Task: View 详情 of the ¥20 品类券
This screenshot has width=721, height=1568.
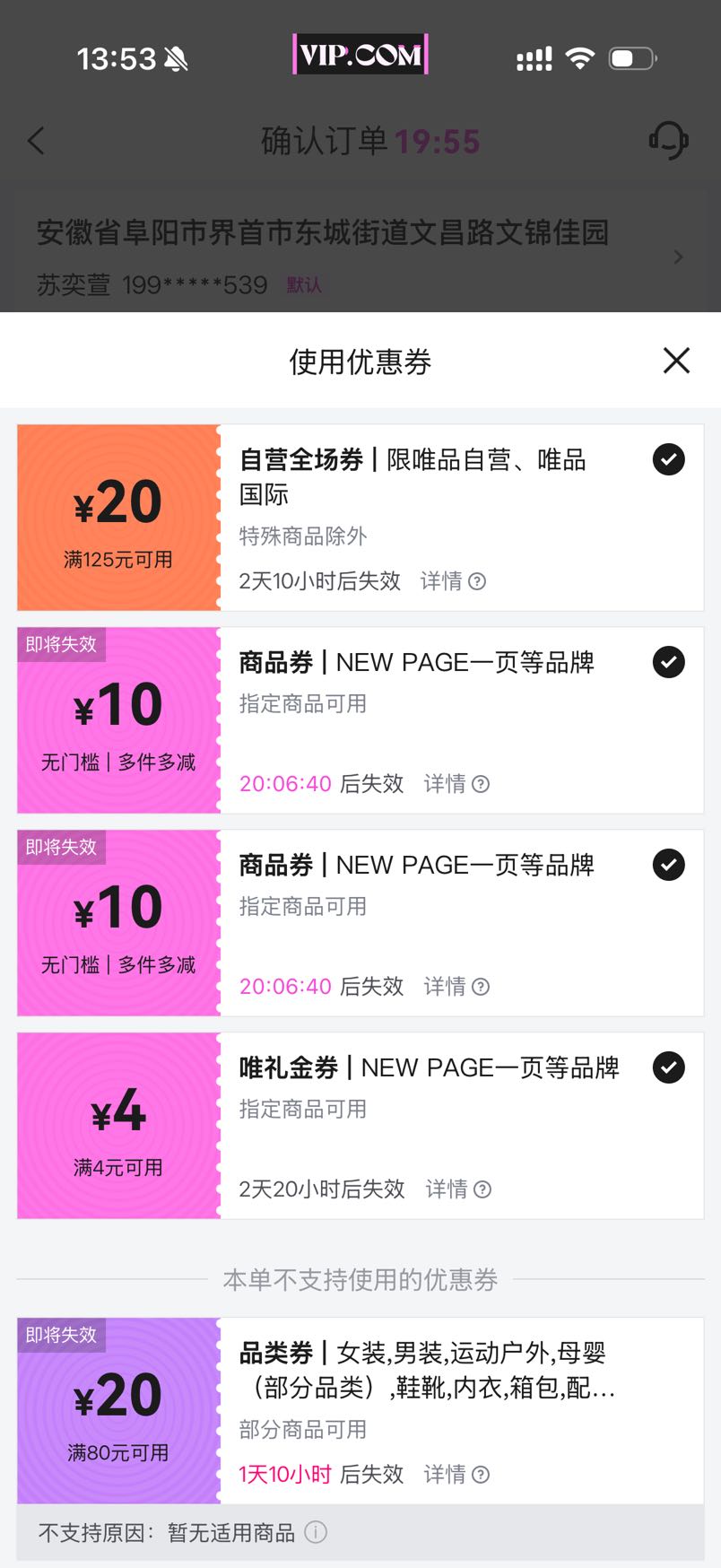Action: (x=456, y=1475)
